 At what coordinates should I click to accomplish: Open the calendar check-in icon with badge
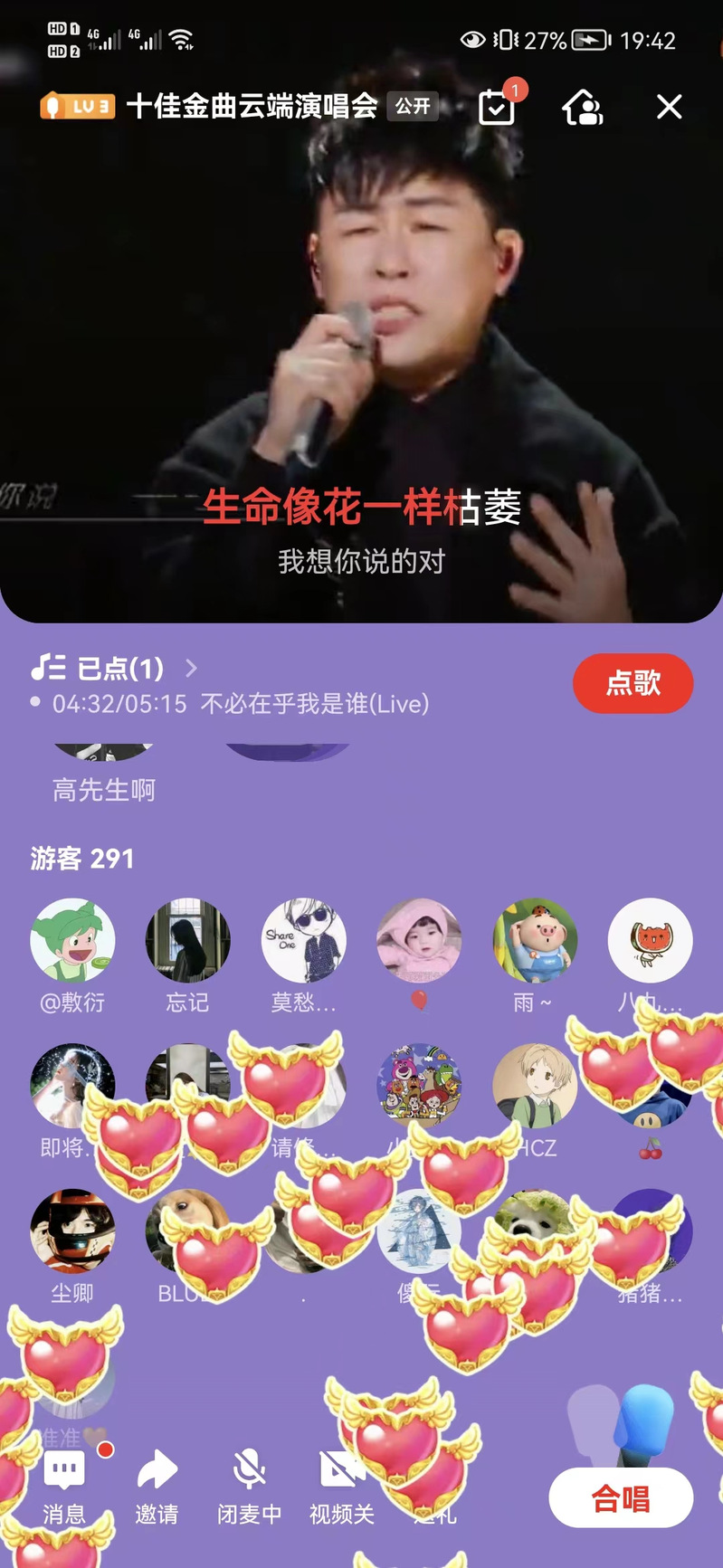pos(497,107)
